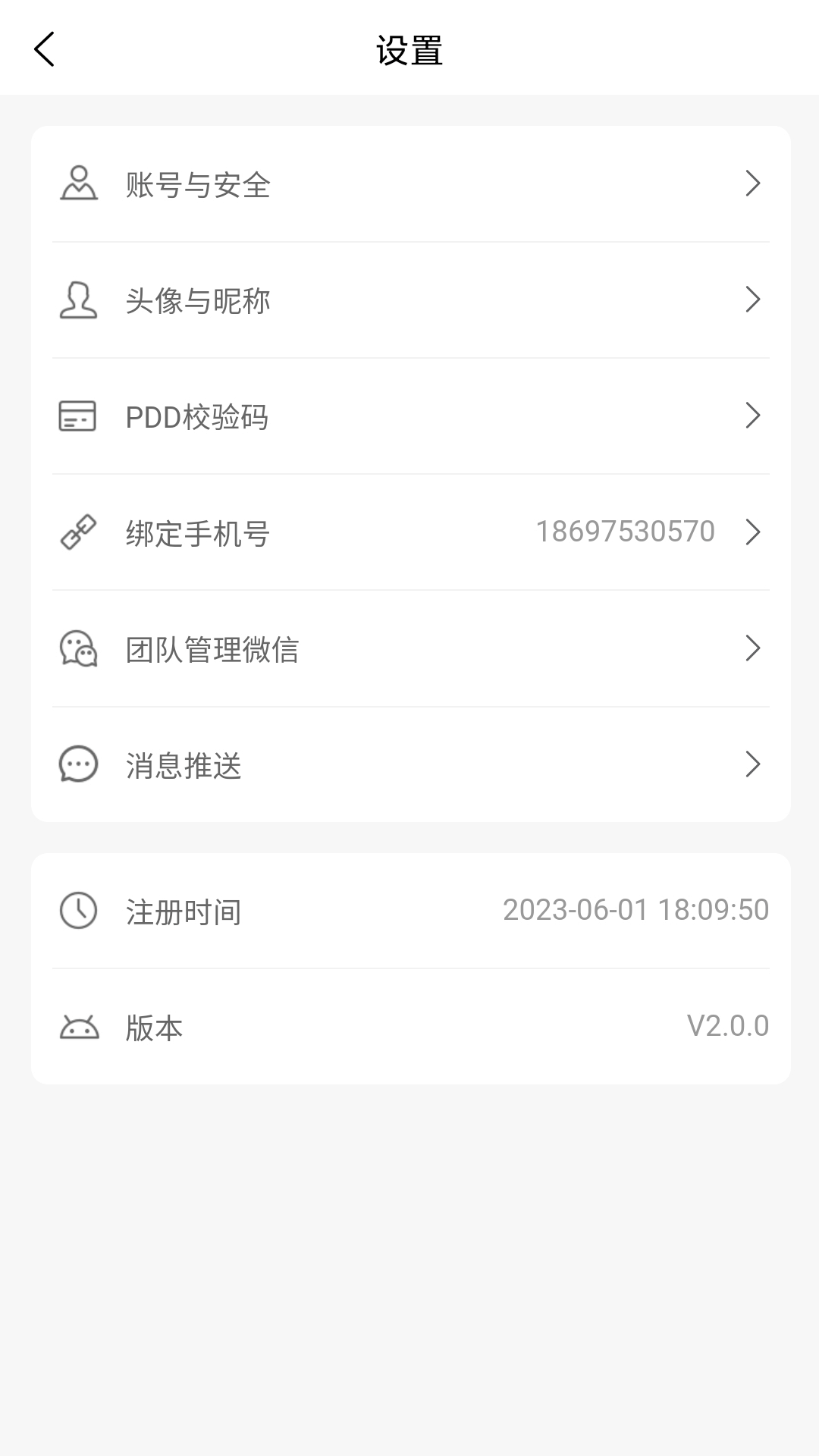Image resolution: width=819 pixels, height=1456 pixels.
Task: Expand the 账号与安全 row chevron
Action: [x=753, y=184]
